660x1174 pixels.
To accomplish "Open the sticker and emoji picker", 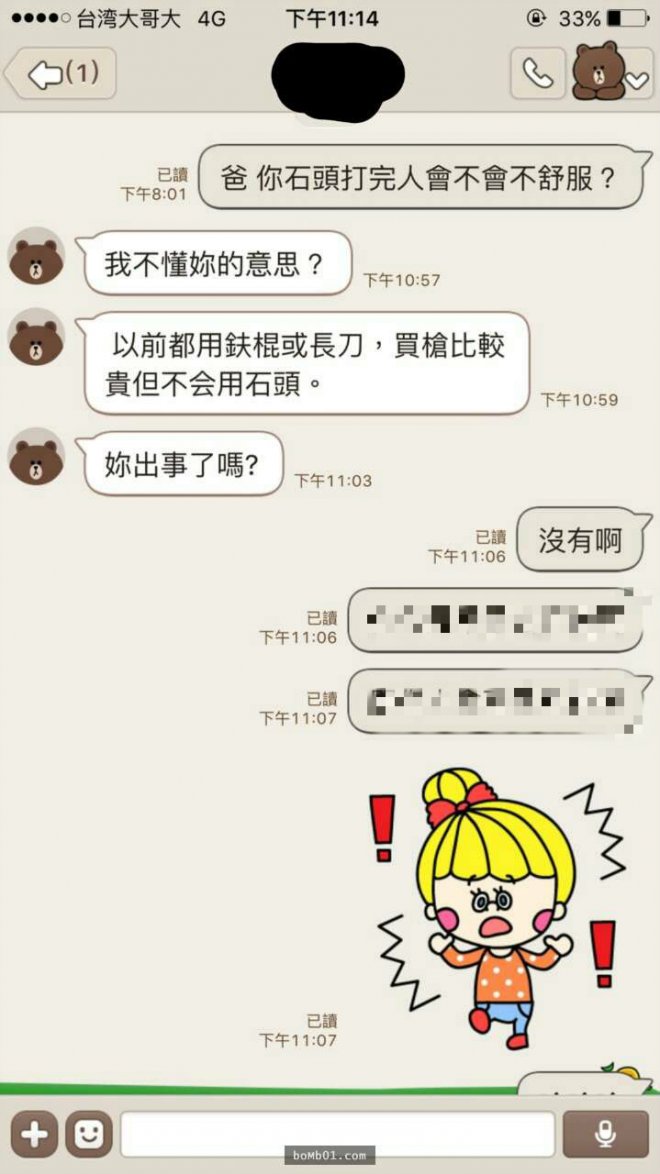I will [x=89, y=1133].
